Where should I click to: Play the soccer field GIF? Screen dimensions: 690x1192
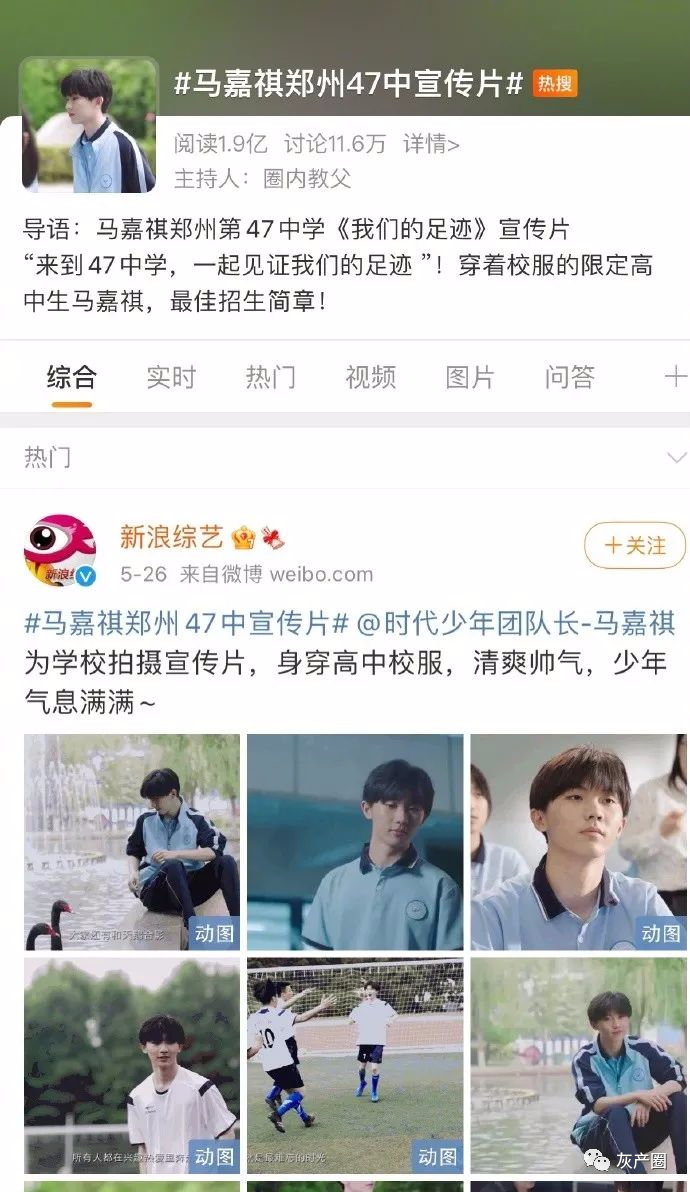[x=355, y=1065]
